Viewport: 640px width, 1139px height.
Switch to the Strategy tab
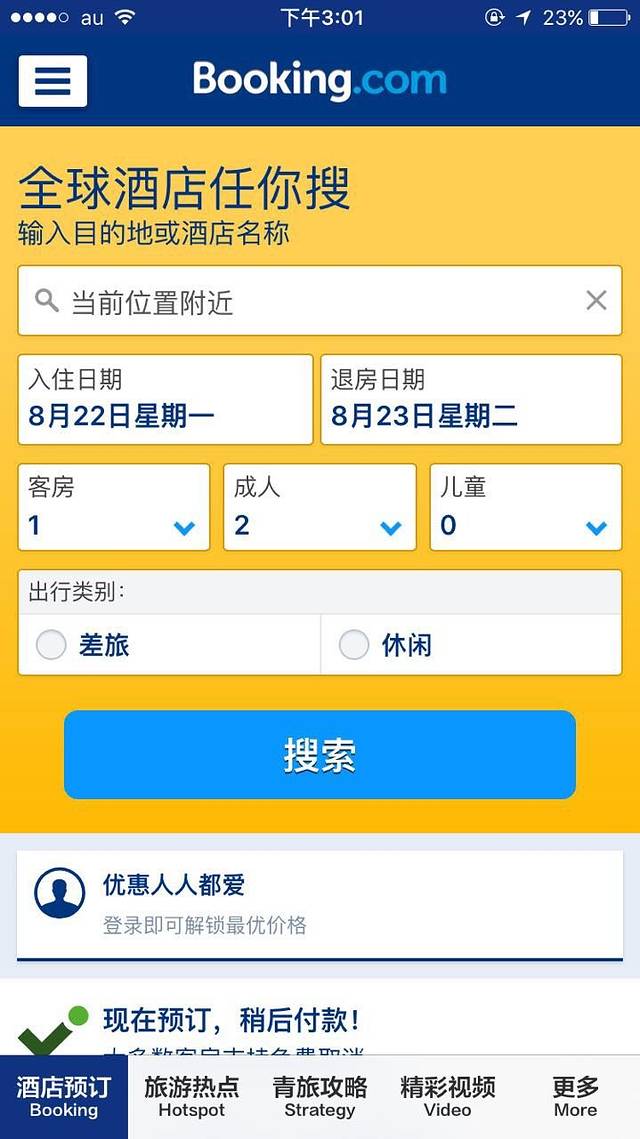[x=320, y=1097]
